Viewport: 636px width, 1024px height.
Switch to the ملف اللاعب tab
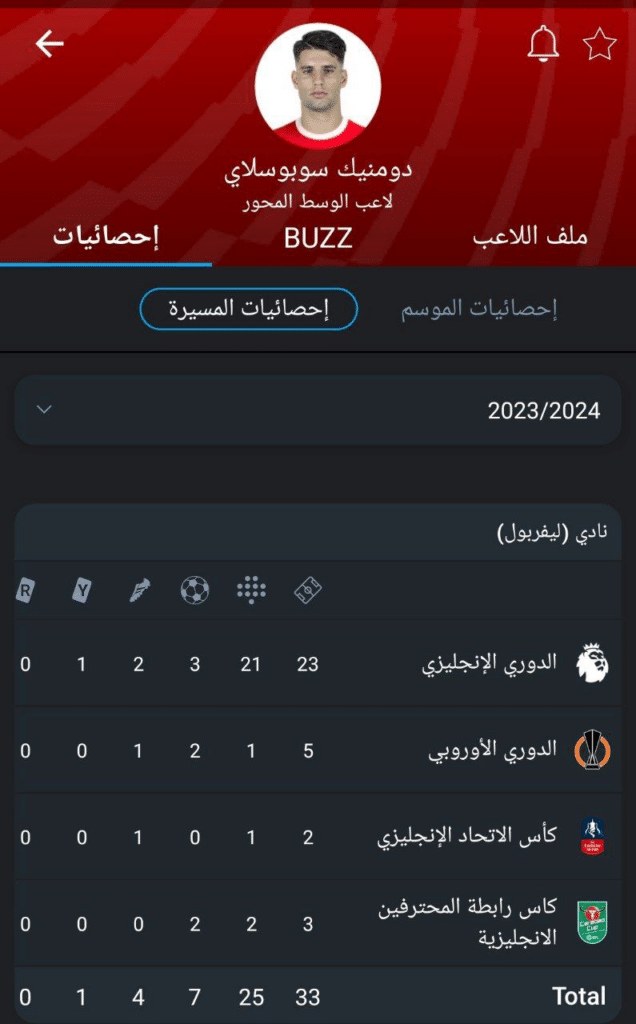(529, 237)
